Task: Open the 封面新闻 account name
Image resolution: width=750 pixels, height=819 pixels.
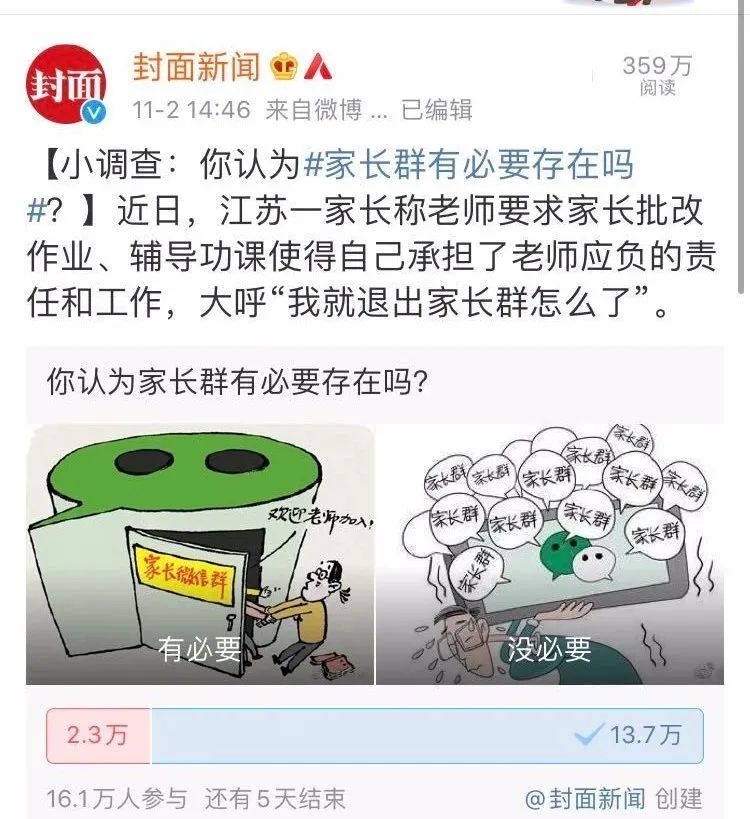Action: [x=196, y=68]
